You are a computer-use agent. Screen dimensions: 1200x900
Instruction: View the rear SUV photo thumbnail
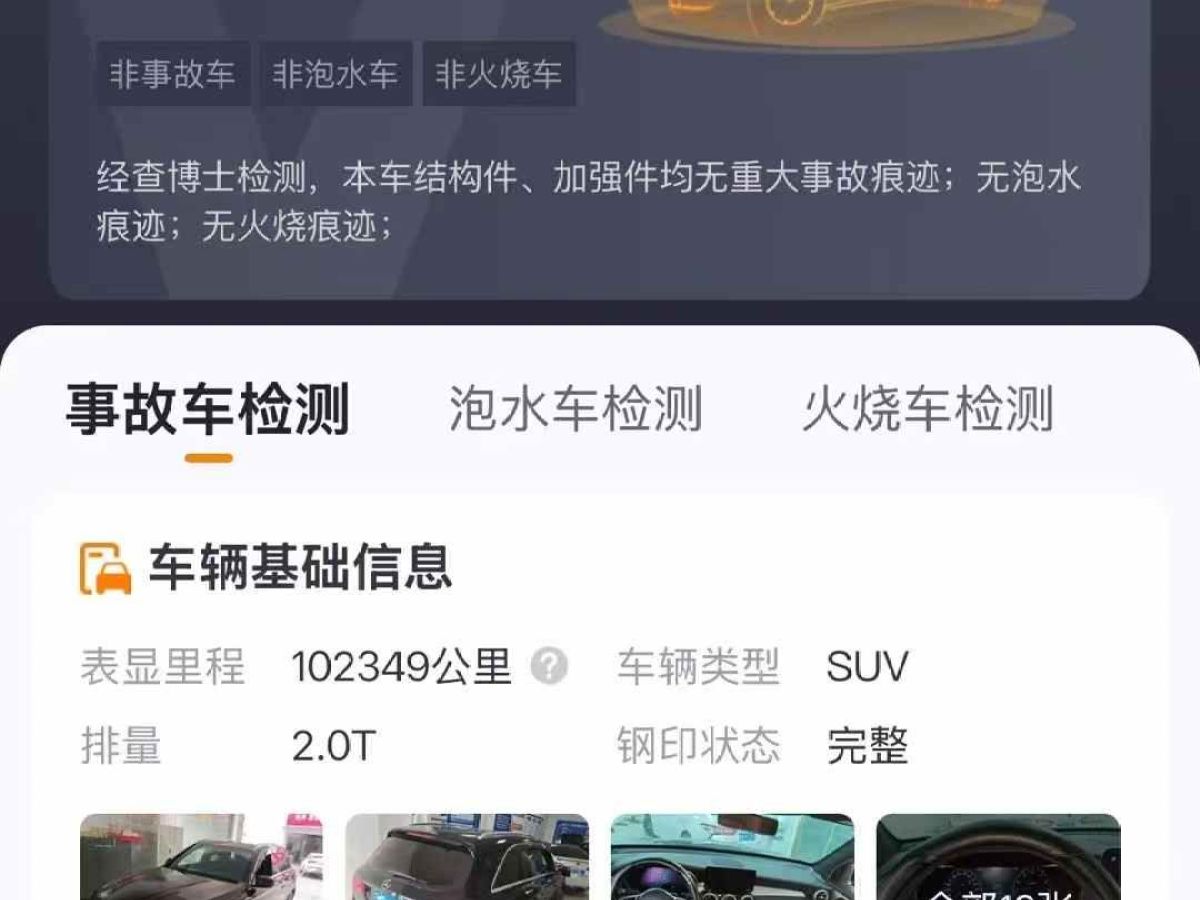click(467, 857)
